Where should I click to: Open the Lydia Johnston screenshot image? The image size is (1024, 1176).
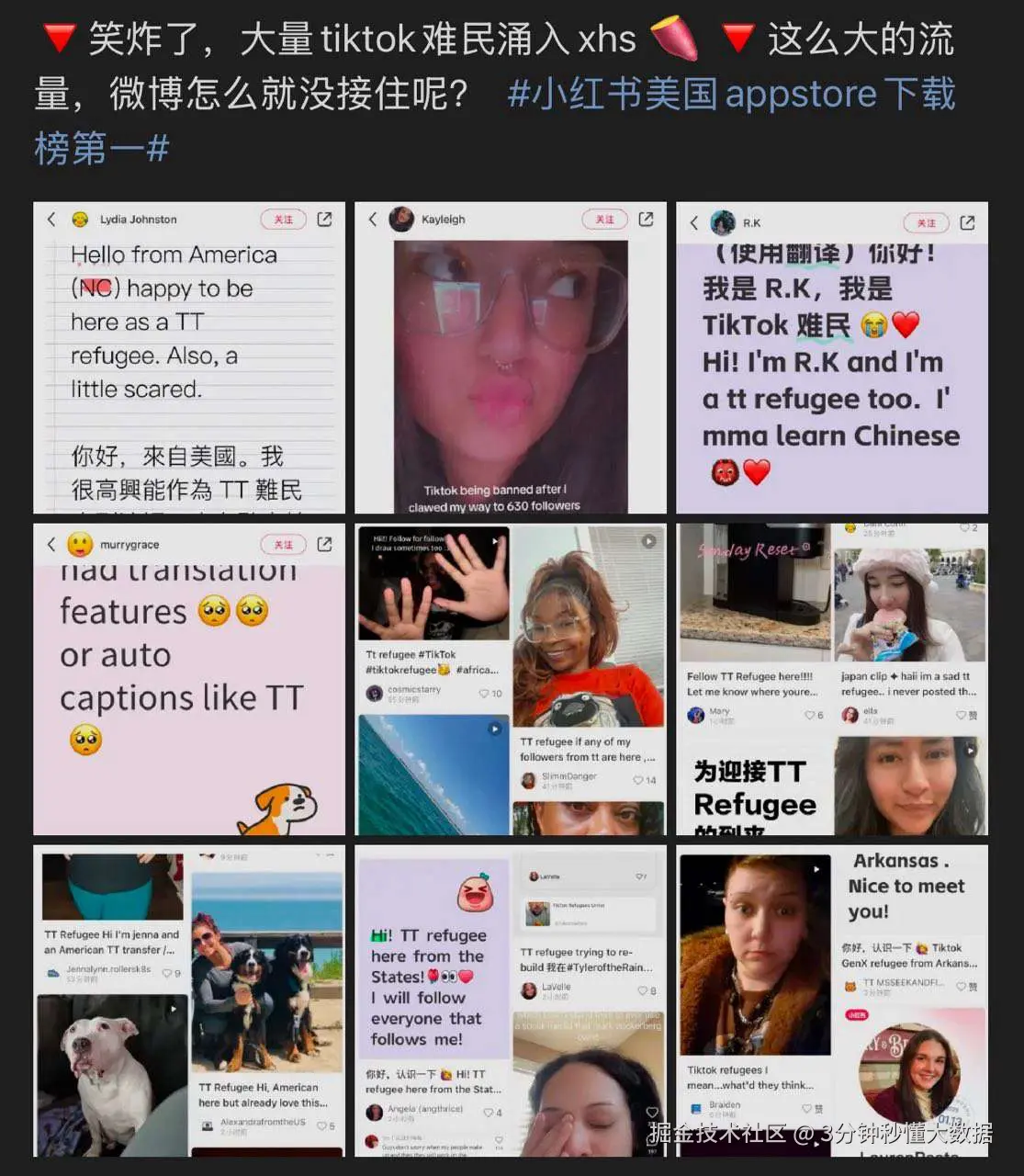coord(189,357)
